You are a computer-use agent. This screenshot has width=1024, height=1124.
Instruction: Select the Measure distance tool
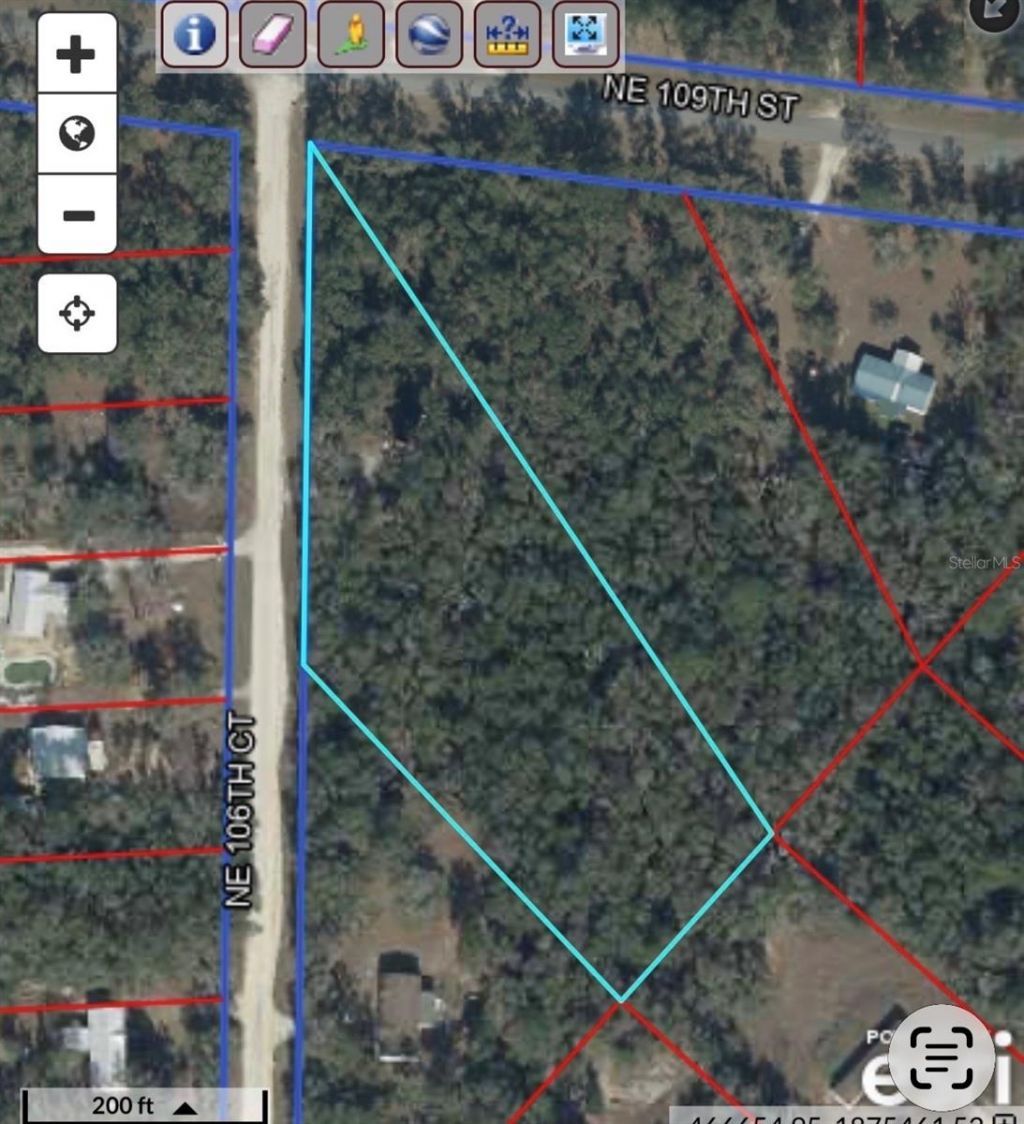pyautogui.click(x=505, y=35)
